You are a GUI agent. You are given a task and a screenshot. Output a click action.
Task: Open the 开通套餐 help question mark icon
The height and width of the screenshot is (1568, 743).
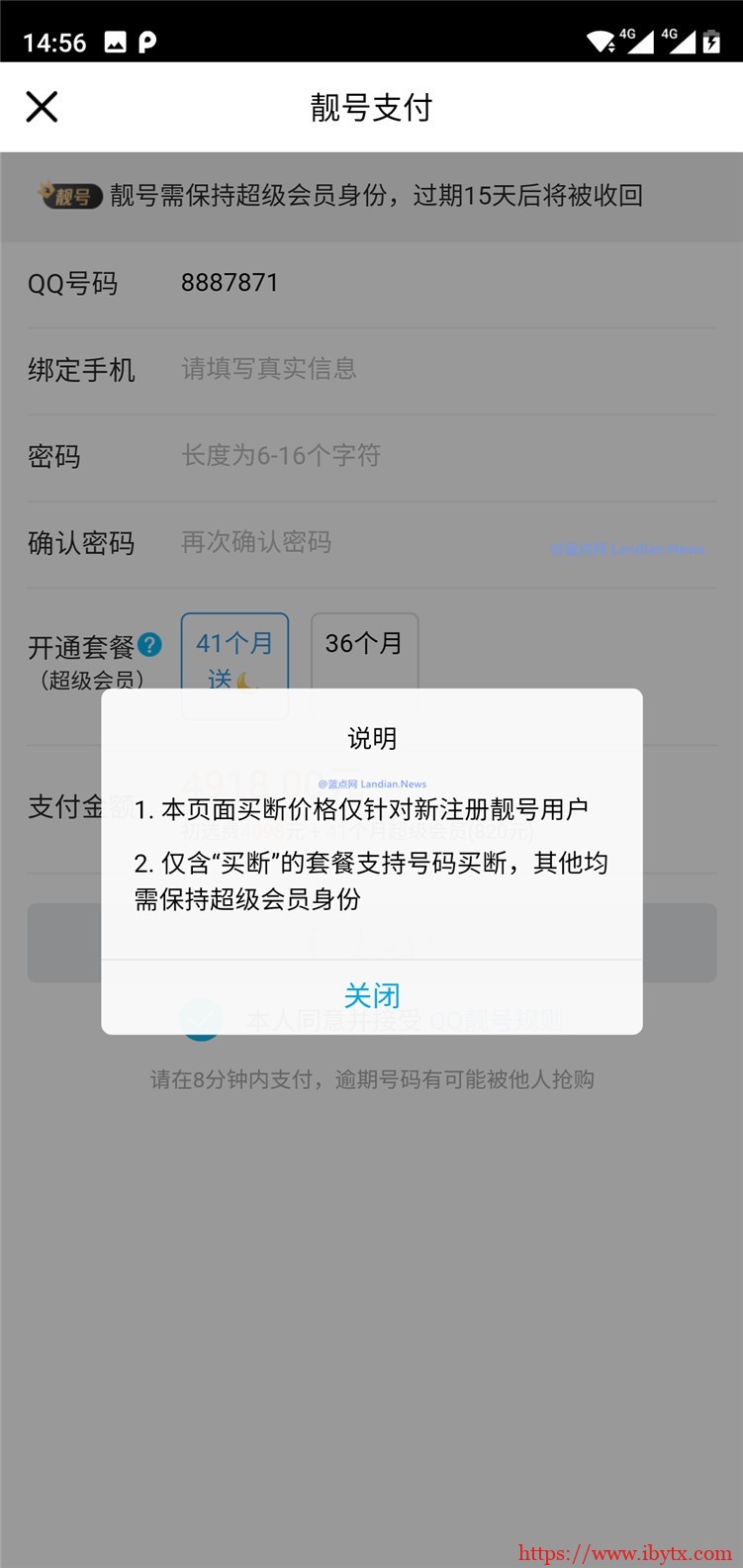point(148,643)
